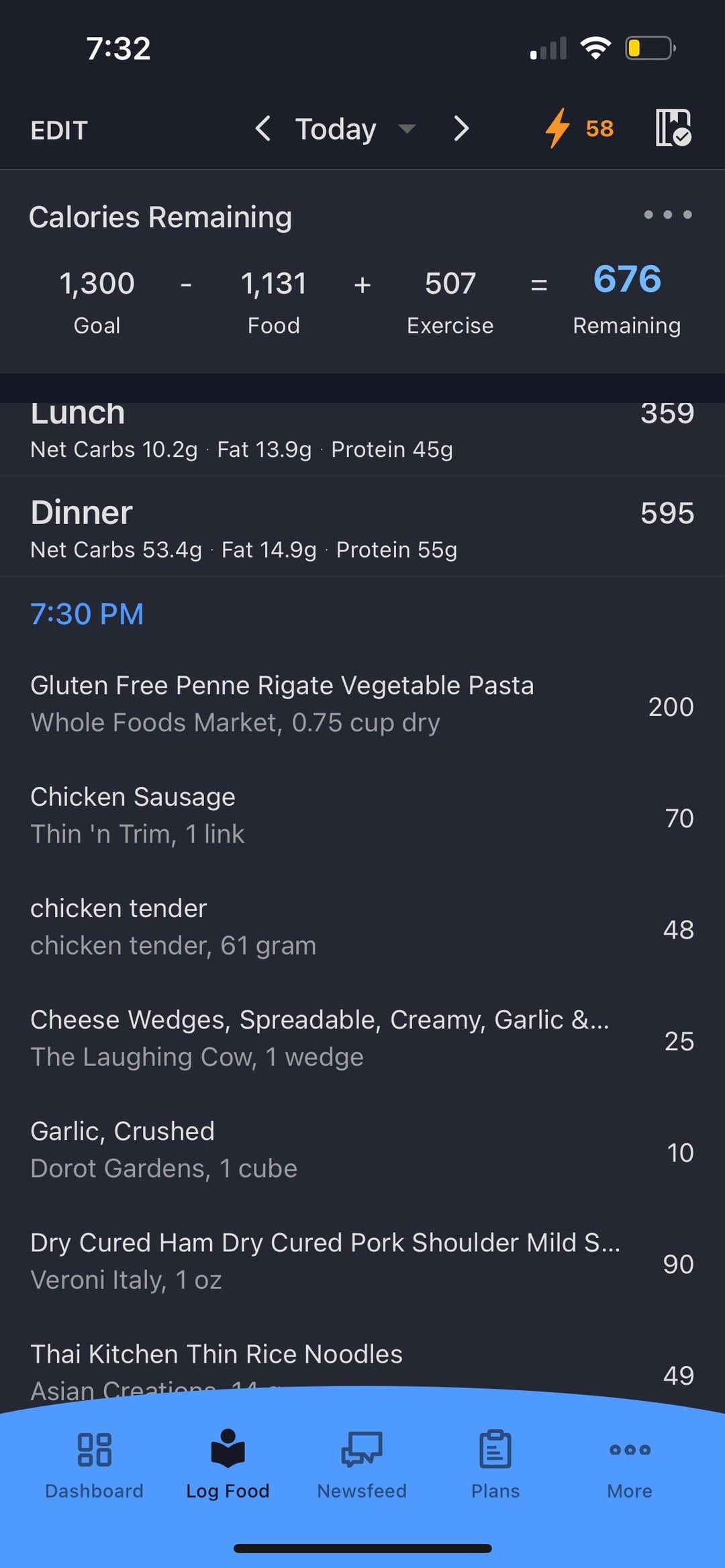
Task: Tap the 7:30 PM timestamp
Action: tap(87, 615)
